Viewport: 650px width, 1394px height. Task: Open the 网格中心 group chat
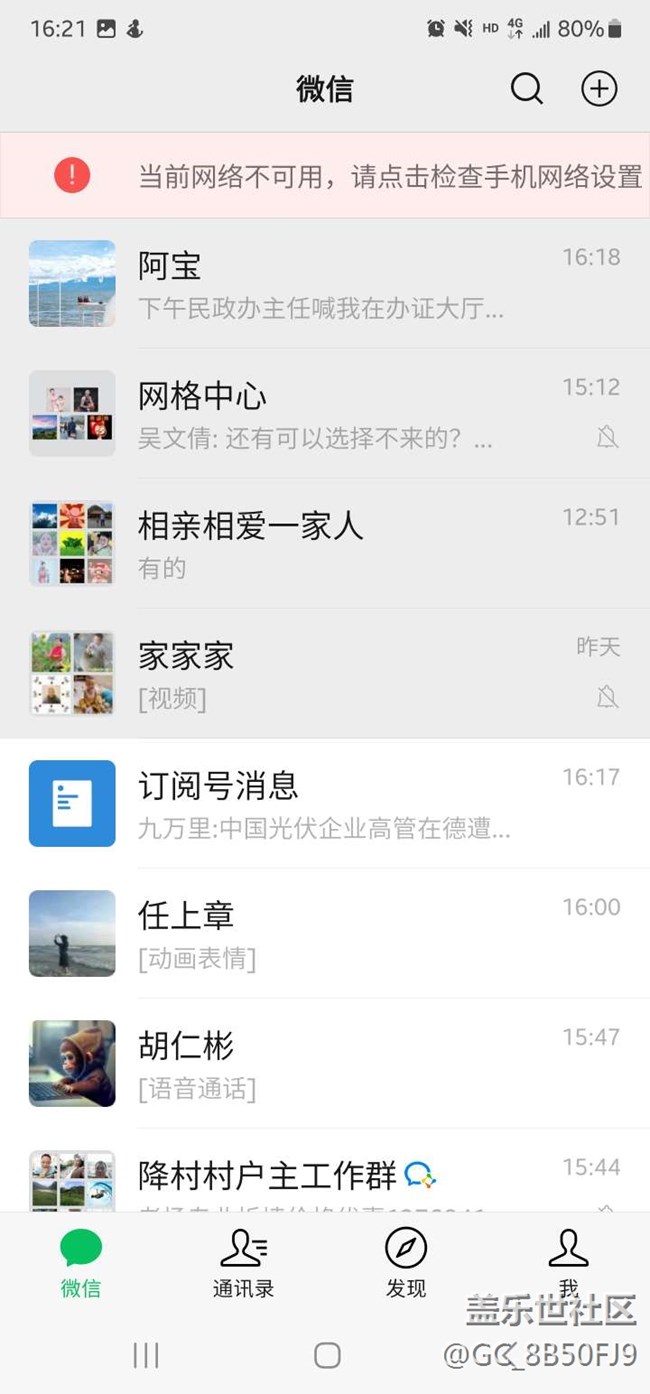click(x=325, y=413)
